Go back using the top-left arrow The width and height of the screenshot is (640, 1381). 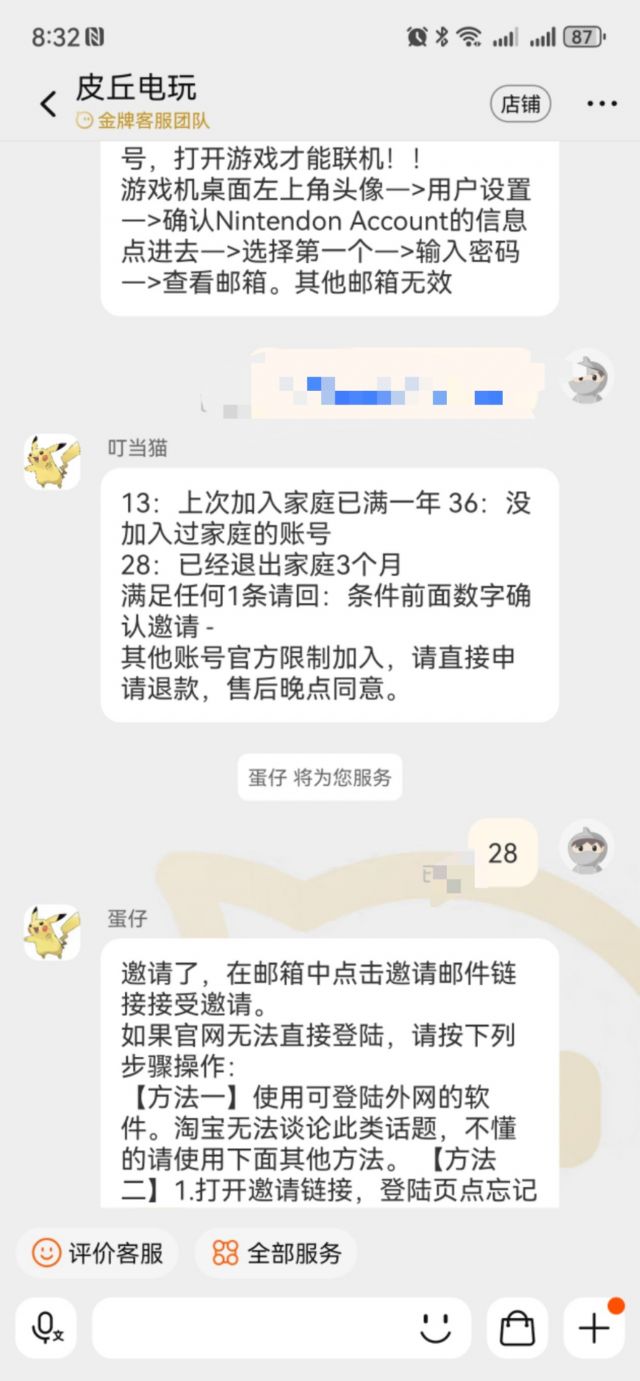coord(48,104)
